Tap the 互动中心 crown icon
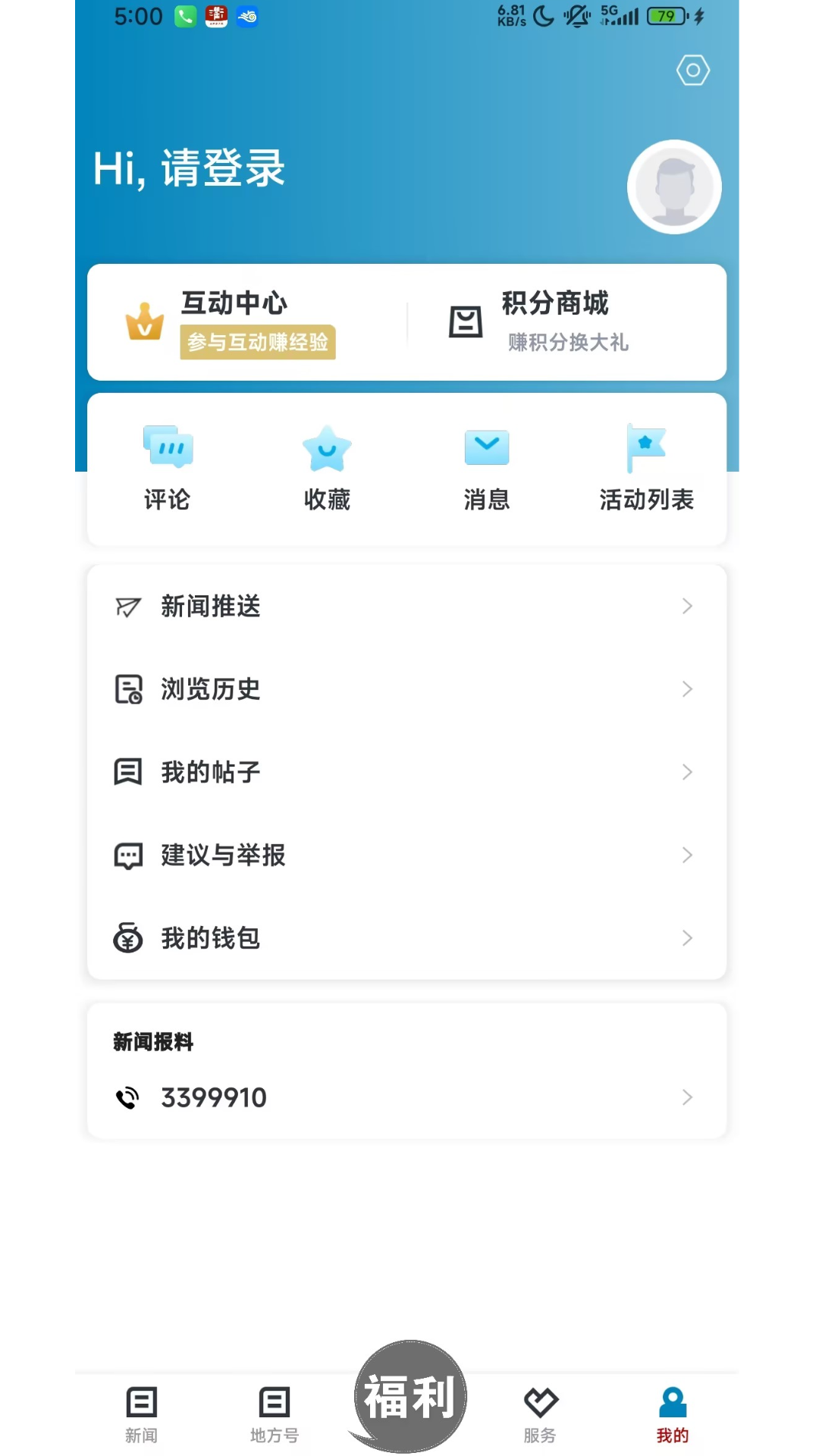This screenshot has width=819, height=1456. [x=144, y=322]
